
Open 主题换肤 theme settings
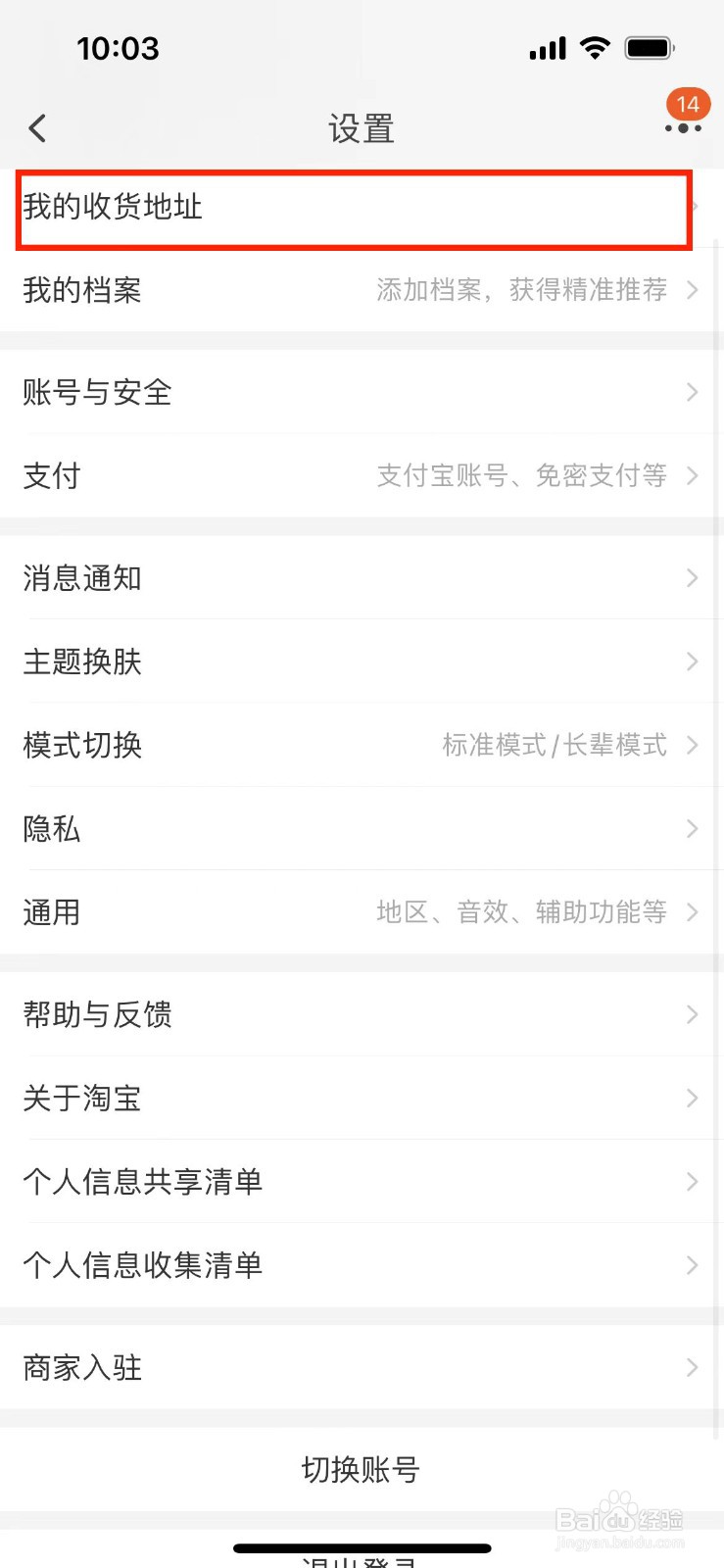click(82, 662)
